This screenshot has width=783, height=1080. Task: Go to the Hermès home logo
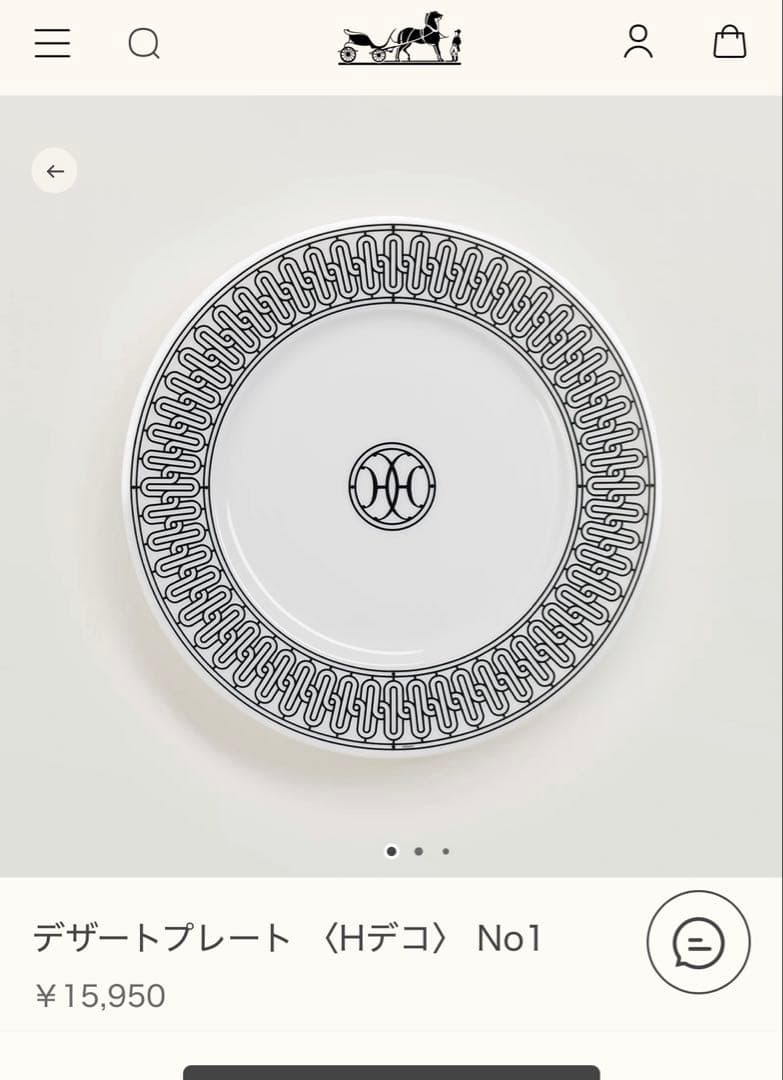pyautogui.click(x=400, y=39)
